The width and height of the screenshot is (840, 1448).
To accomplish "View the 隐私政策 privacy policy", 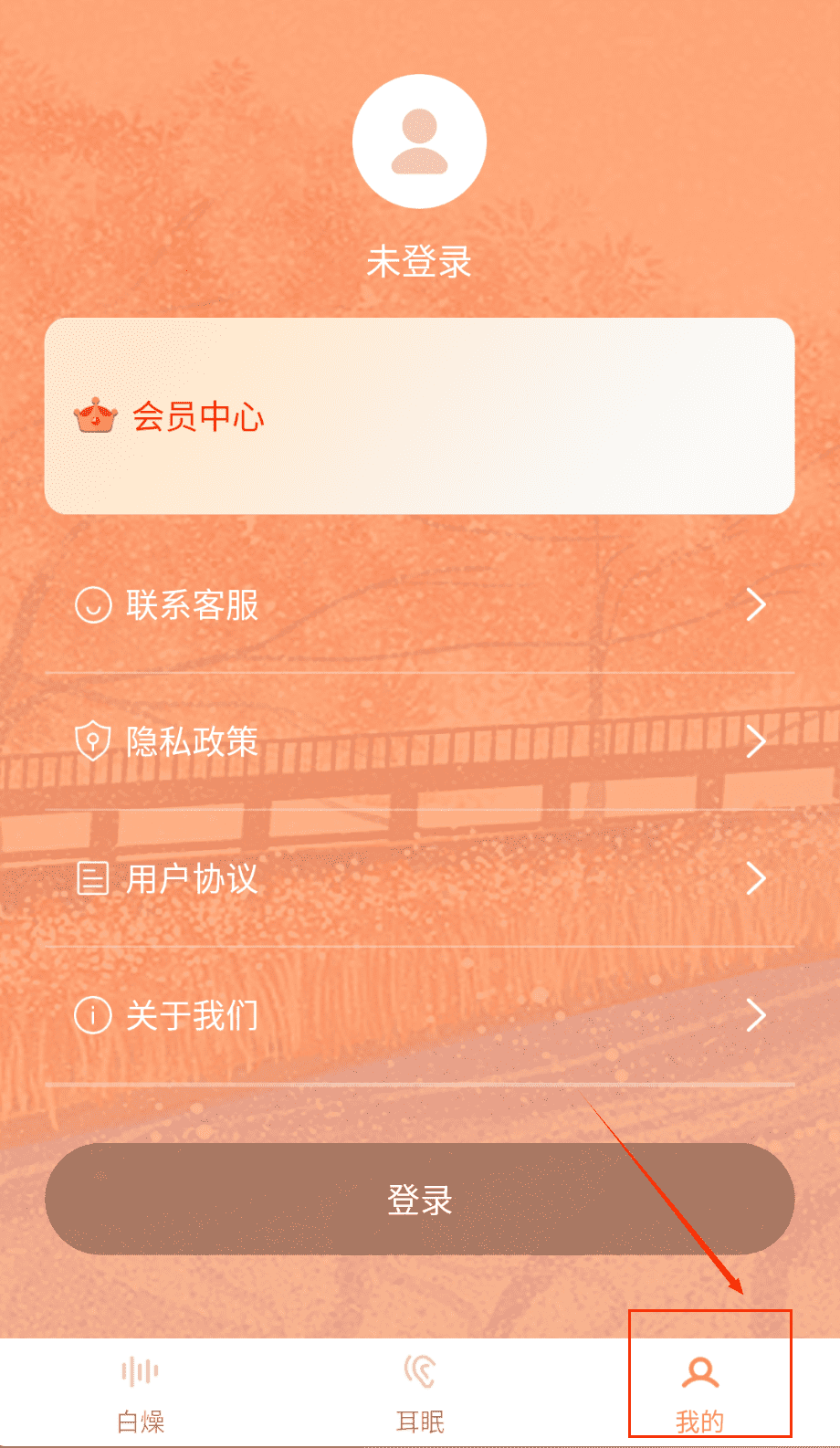I will coord(419,741).
